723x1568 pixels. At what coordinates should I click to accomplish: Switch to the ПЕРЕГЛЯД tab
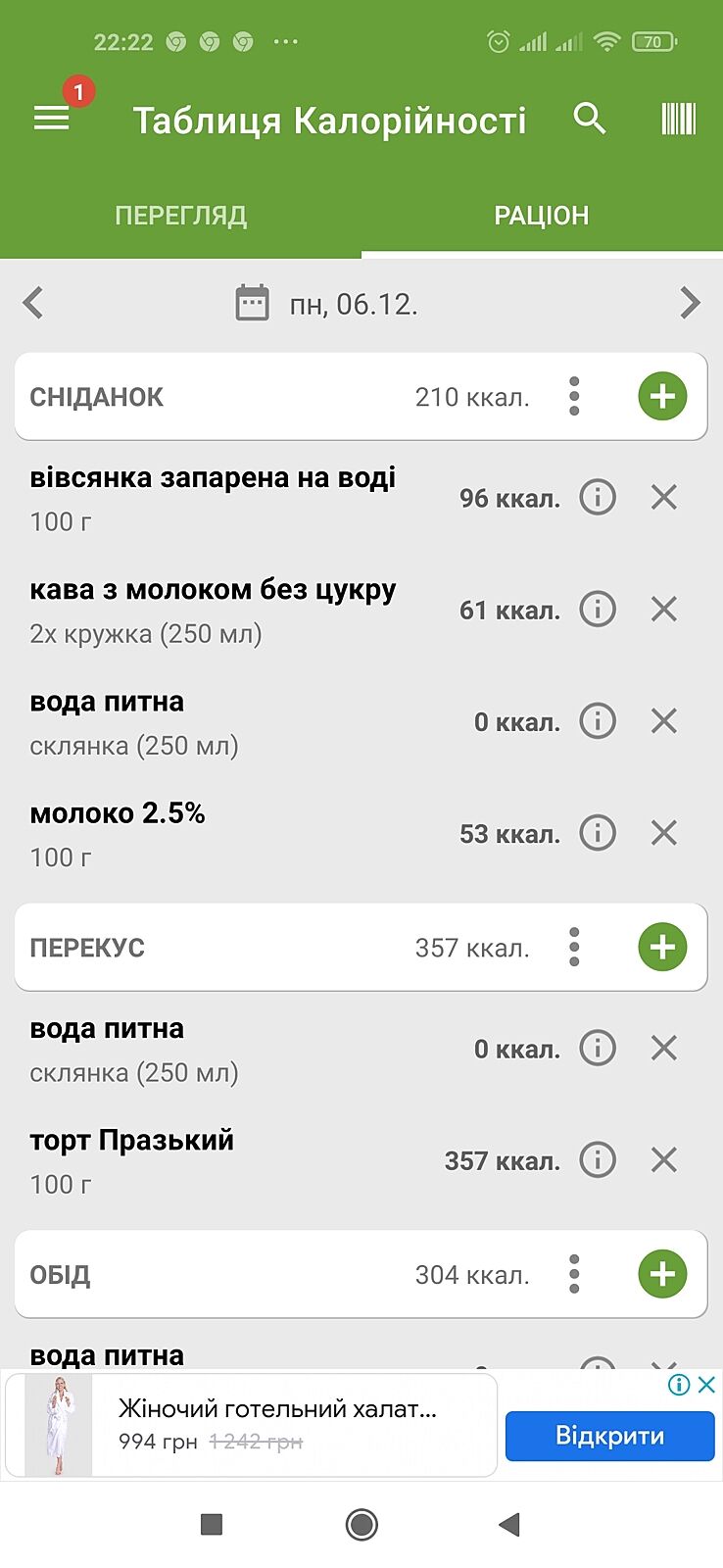point(180,216)
